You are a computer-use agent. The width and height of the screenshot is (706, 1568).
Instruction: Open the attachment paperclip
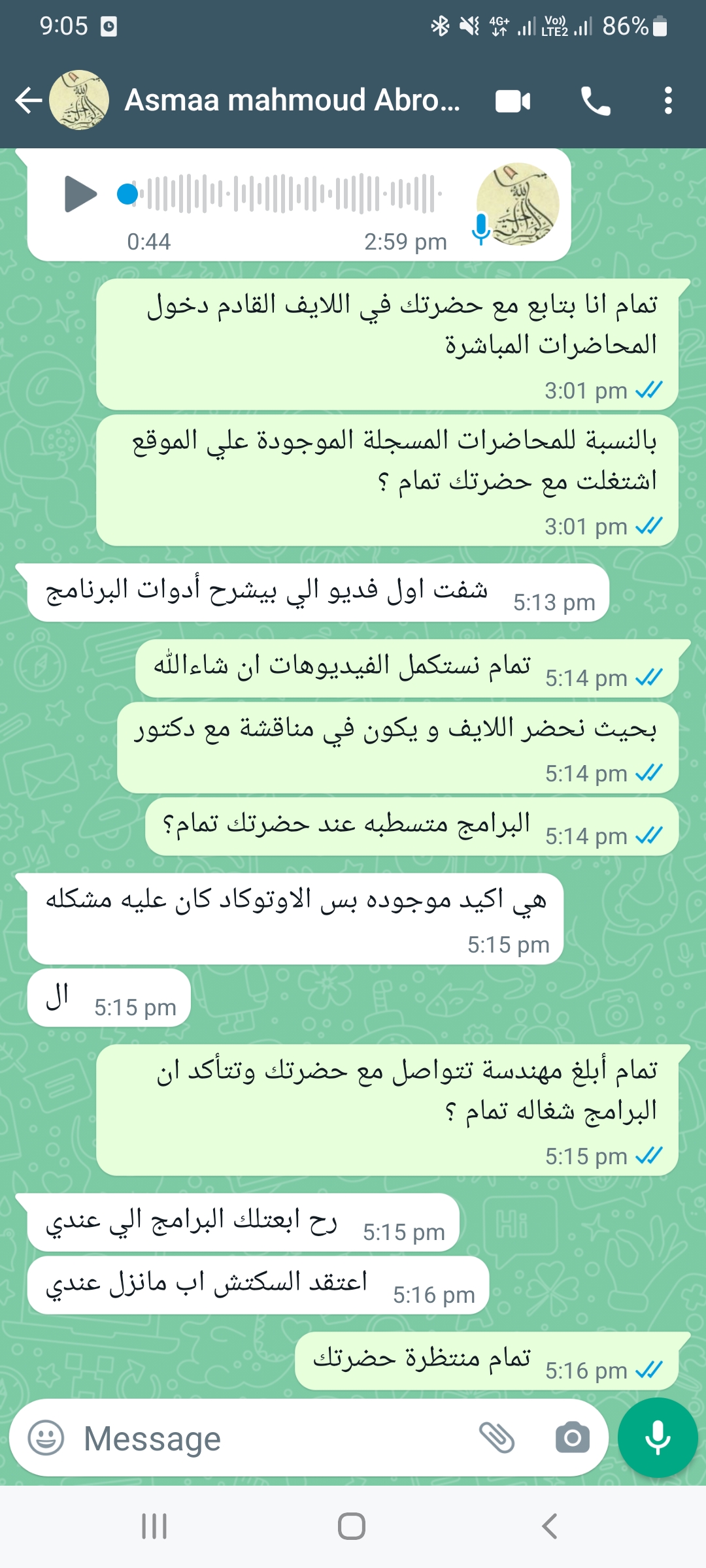(x=497, y=1437)
